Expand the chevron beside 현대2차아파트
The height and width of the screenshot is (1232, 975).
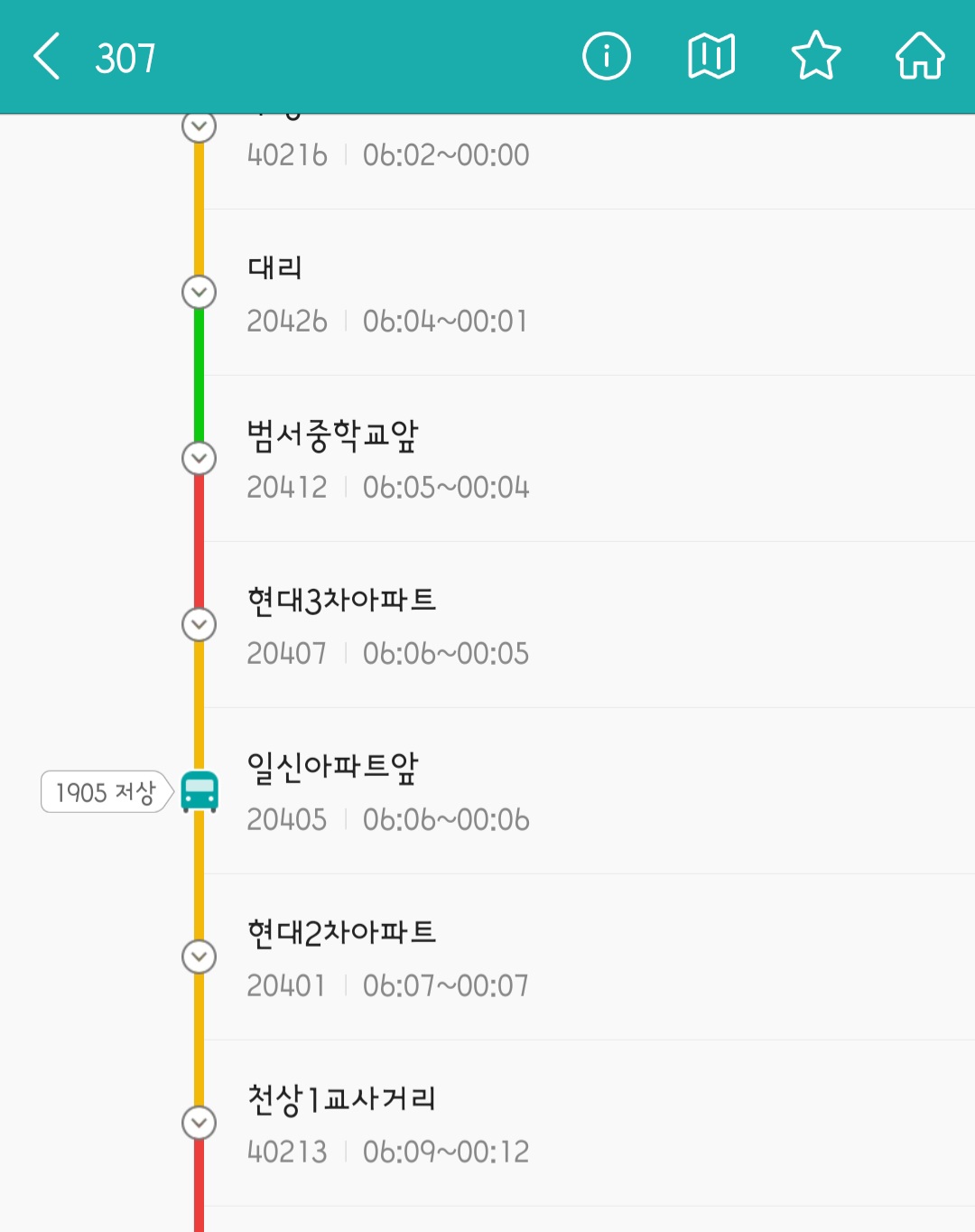click(x=200, y=957)
